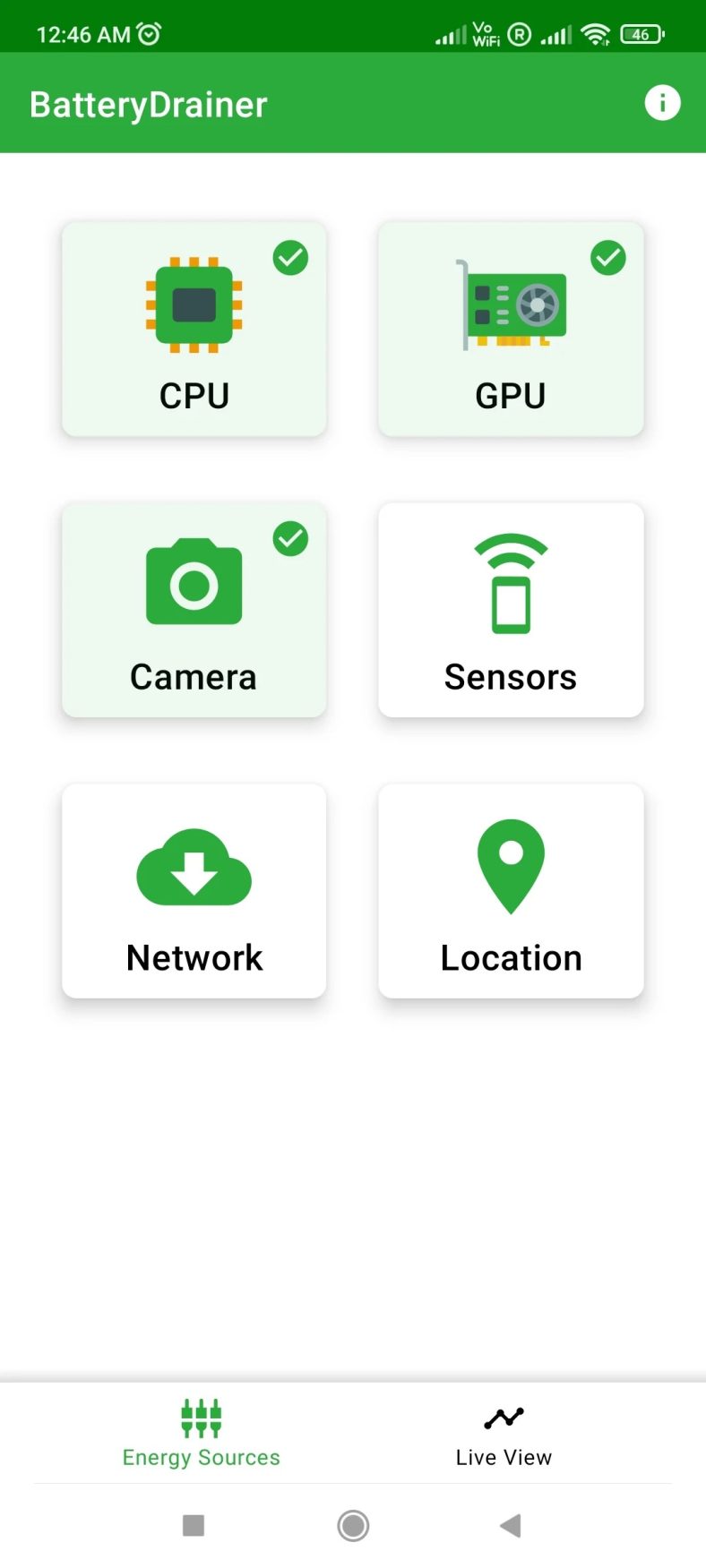This screenshot has width=706, height=1568.
Task: Toggle off the GPU checkmark
Action: click(x=607, y=259)
